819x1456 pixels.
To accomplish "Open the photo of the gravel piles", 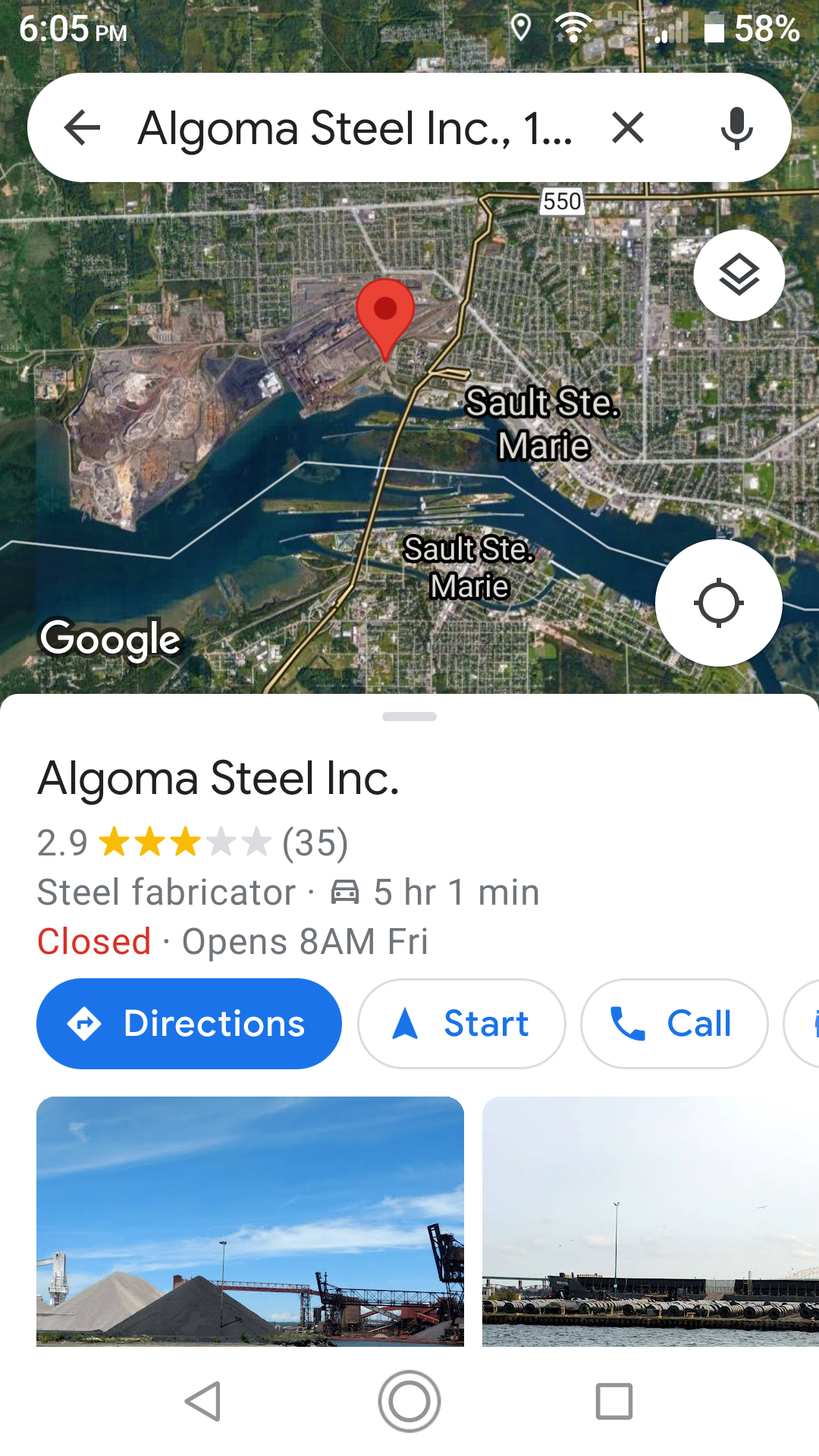I will 250,1222.
